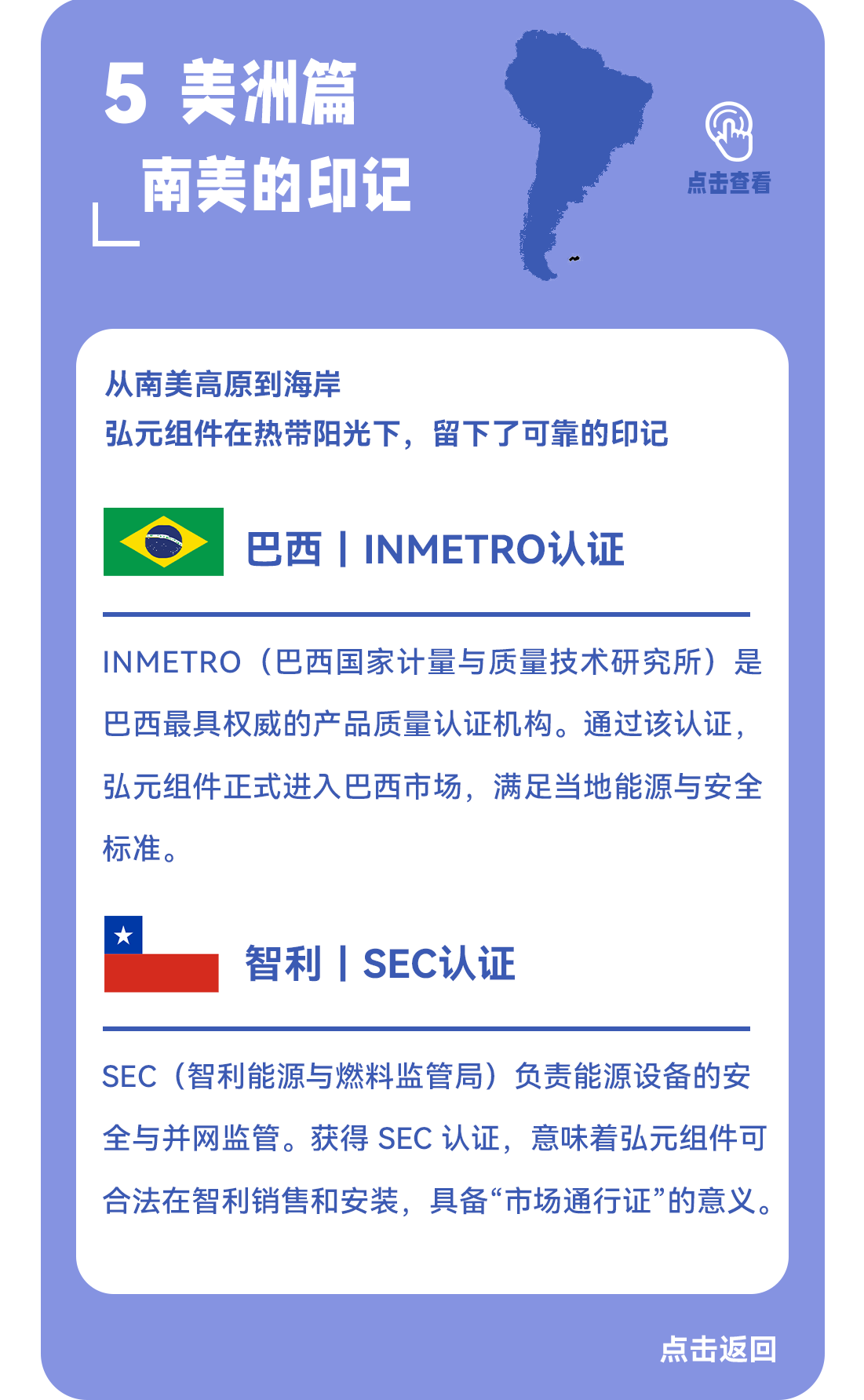Viewport: 864px width, 1400px height.
Task: Tap the 点击查看 hand icon
Action: pyautogui.click(x=729, y=132)
